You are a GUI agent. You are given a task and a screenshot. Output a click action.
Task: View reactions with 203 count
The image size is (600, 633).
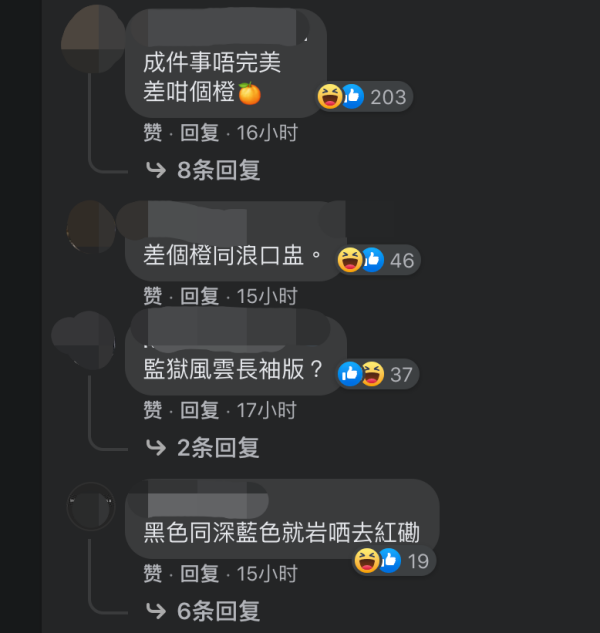(364, 97)
